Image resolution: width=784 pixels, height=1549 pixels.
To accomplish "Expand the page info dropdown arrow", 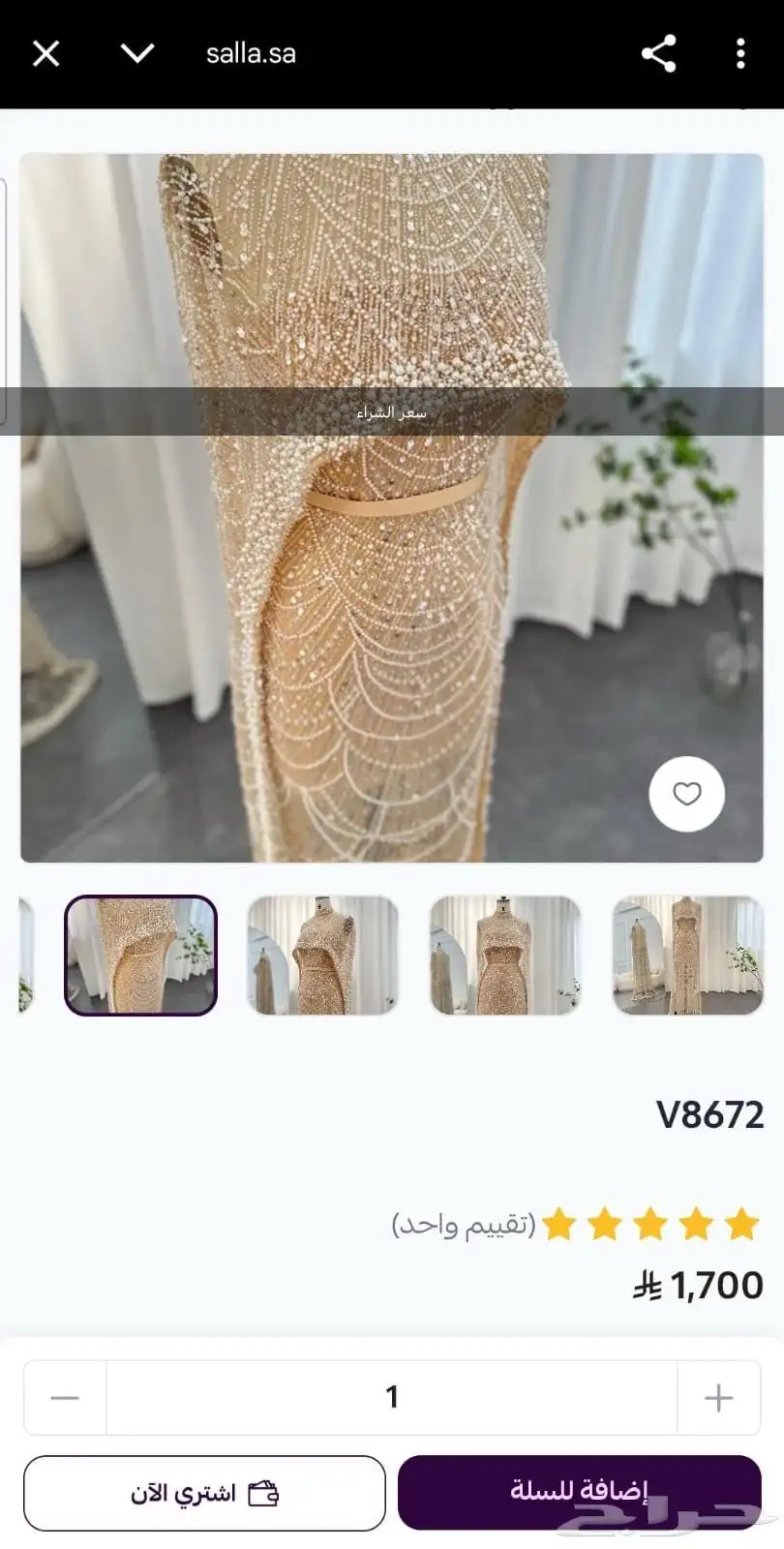I will (x=136, y=53).
